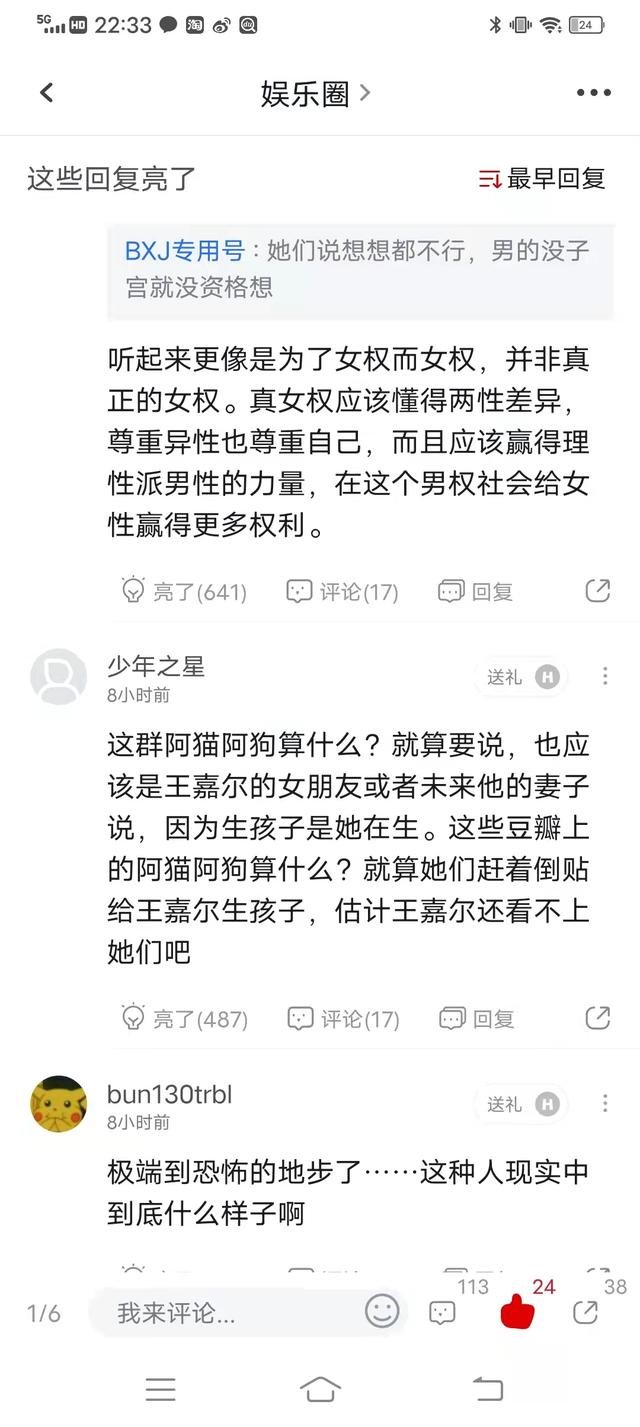Image resolution: width=640 pixels, height=1427 pixels.
Task: Tap 回复 under the 女权 reply
Action: tap(476, 591)
